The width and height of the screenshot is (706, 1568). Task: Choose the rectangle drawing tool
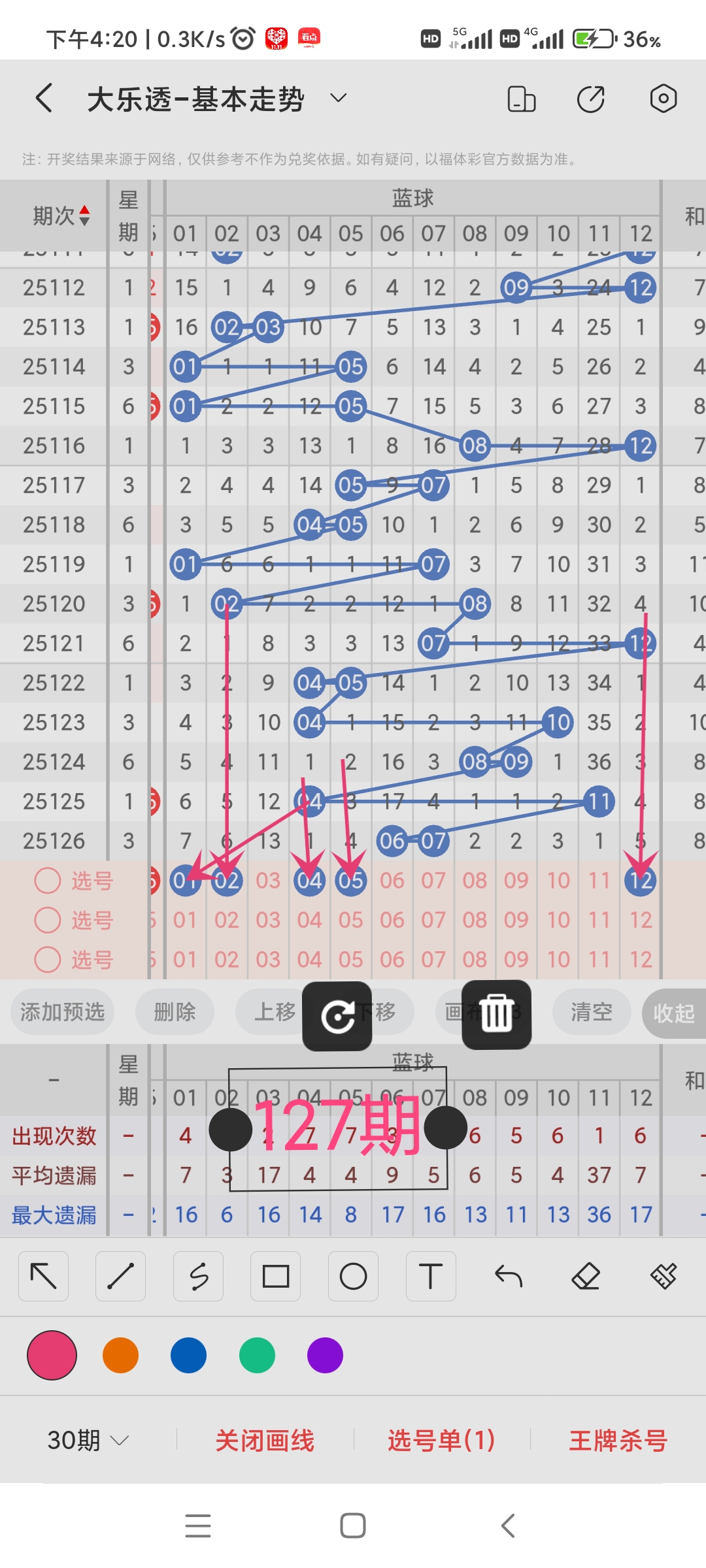[x=275, y=1276]
